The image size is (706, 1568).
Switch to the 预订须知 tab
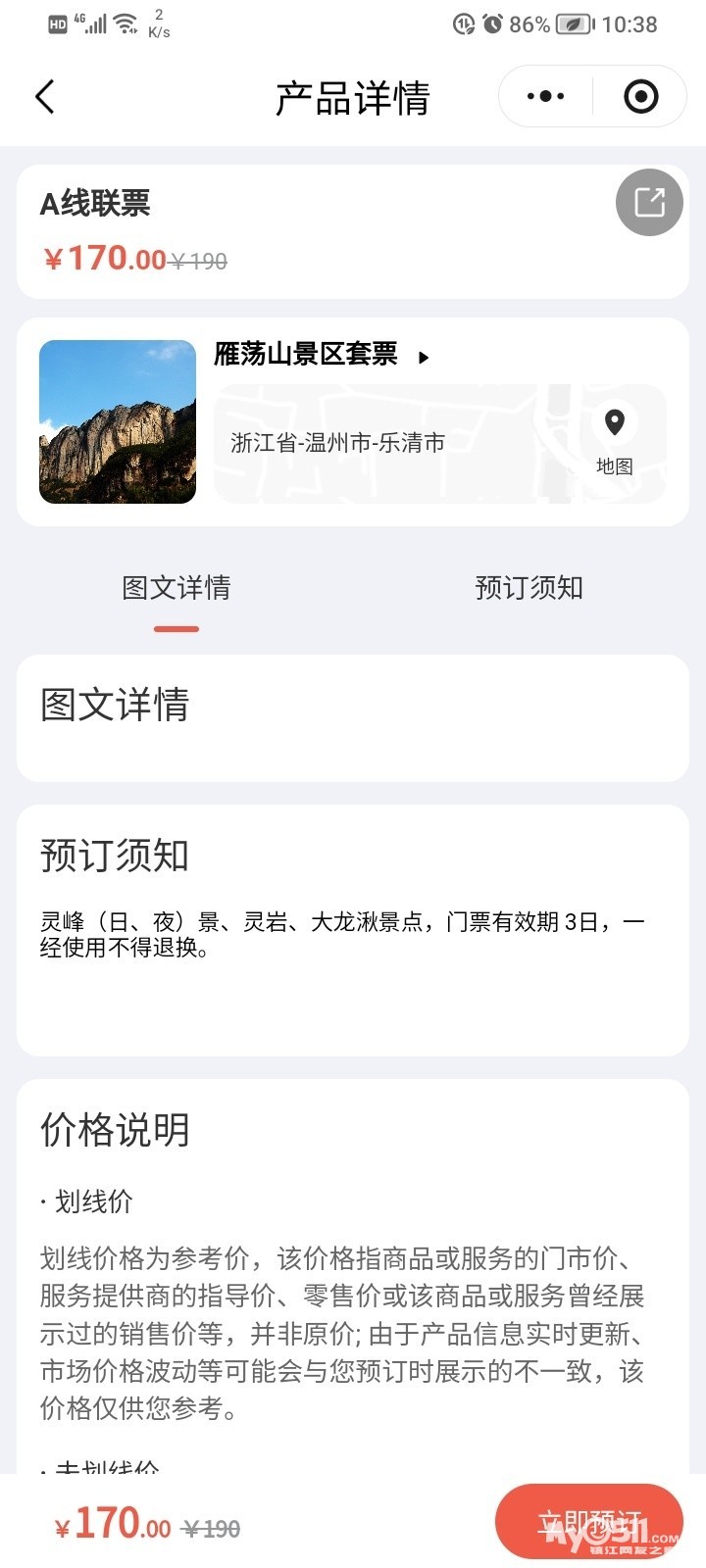click(529, 588)
